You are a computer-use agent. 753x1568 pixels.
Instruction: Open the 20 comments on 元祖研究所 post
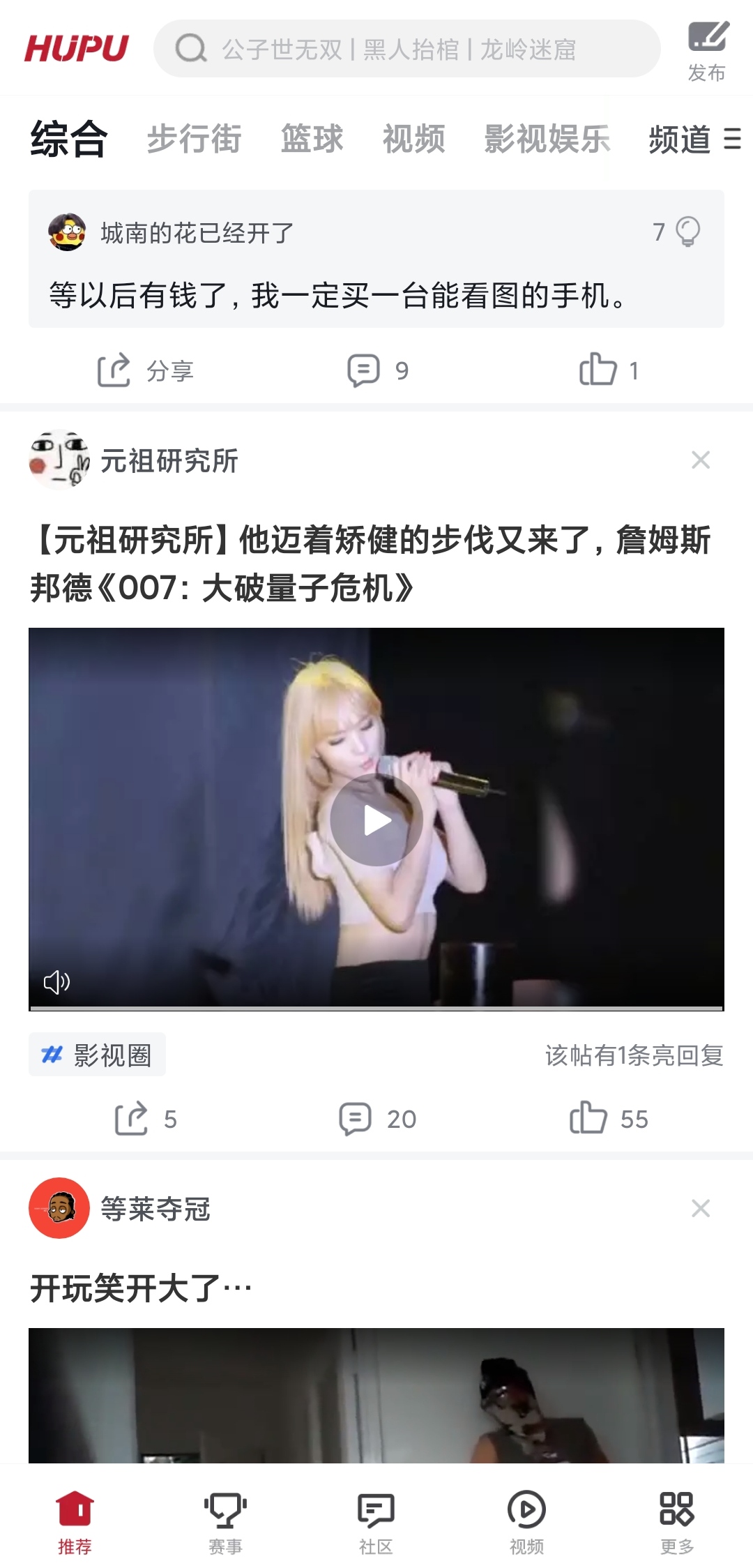pyautogui.click(x=377, y=1118)
